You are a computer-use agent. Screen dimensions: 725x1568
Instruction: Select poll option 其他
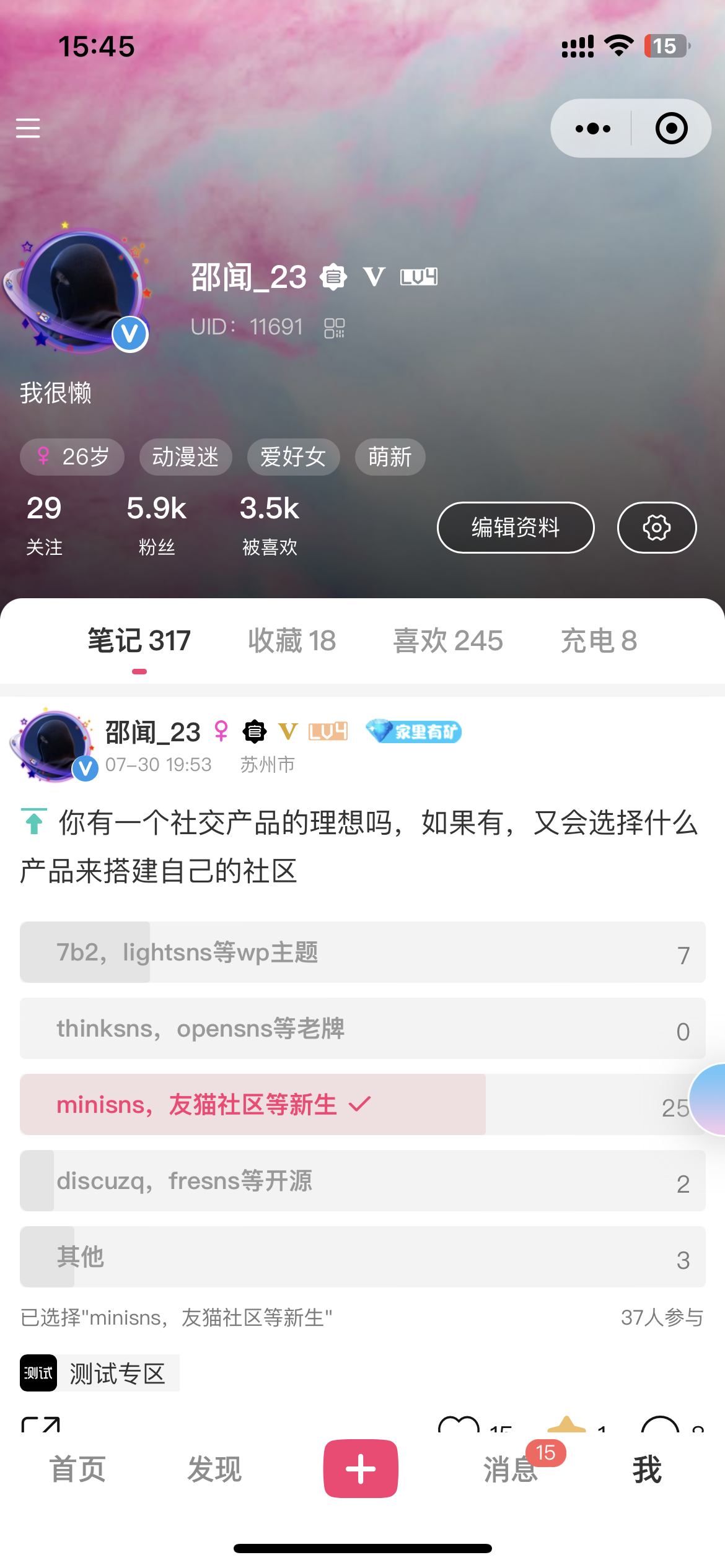362,1257
